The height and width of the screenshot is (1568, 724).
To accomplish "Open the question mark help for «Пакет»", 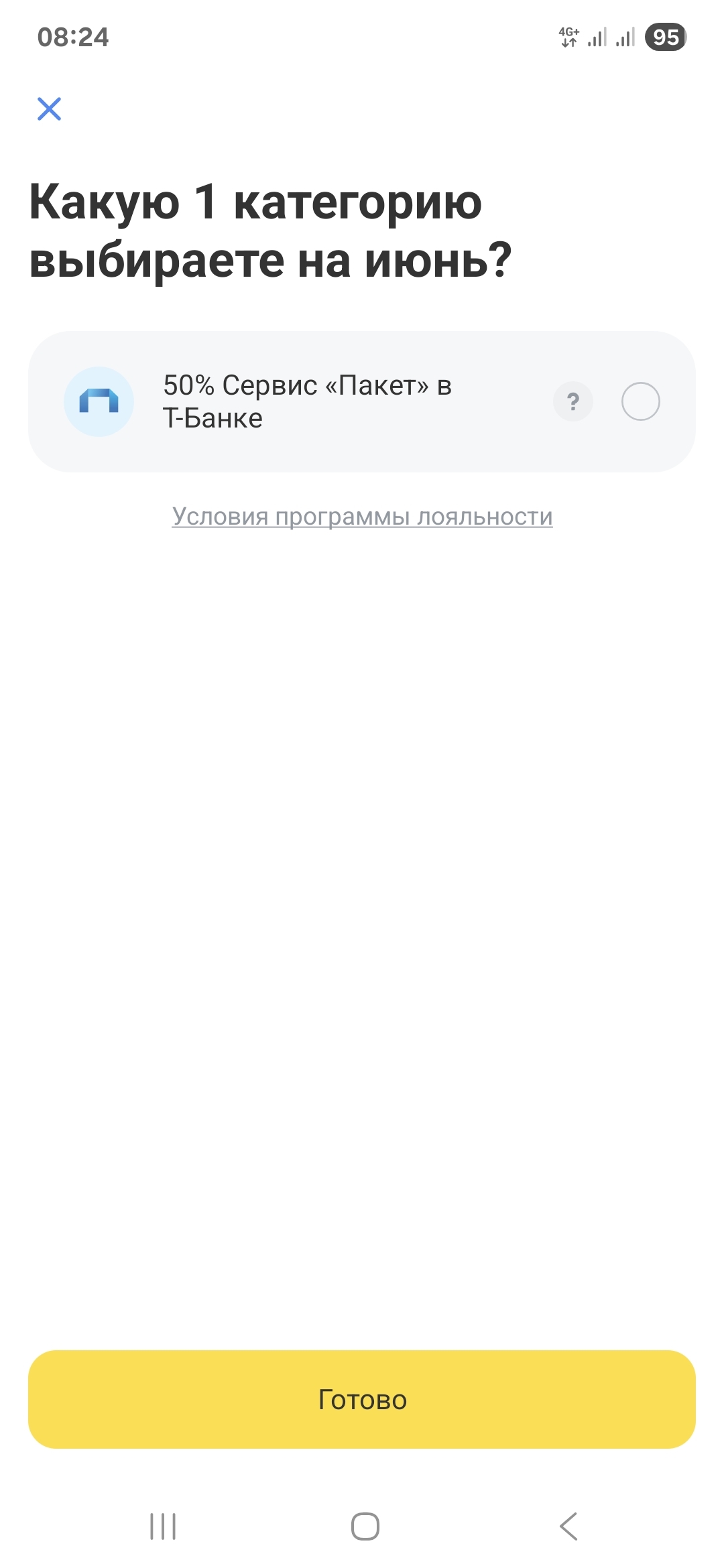I will pos(572,401).
